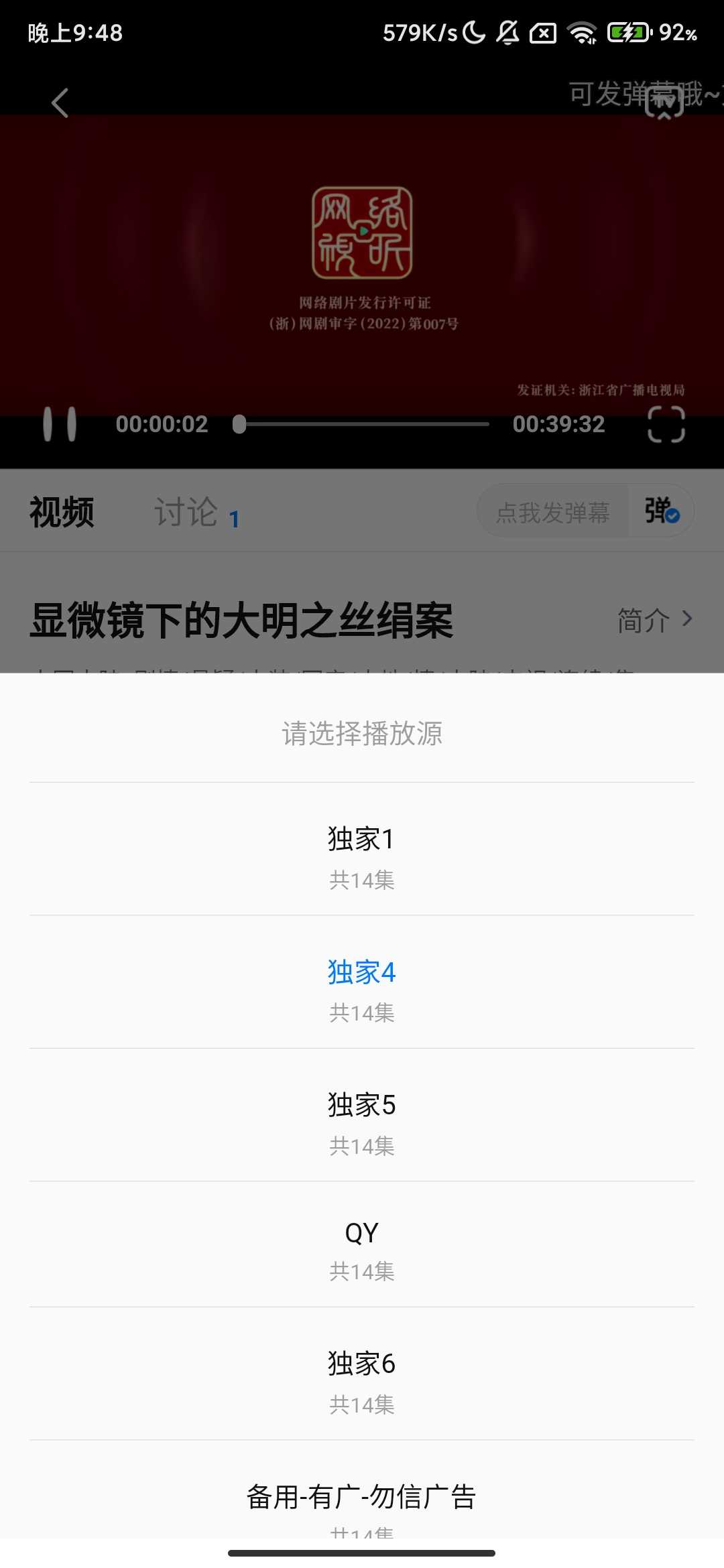This screenshot has height=1568, width=724.
Task: Tap the Wi-Fi icon in the status bar
Action: click(582, 32)
